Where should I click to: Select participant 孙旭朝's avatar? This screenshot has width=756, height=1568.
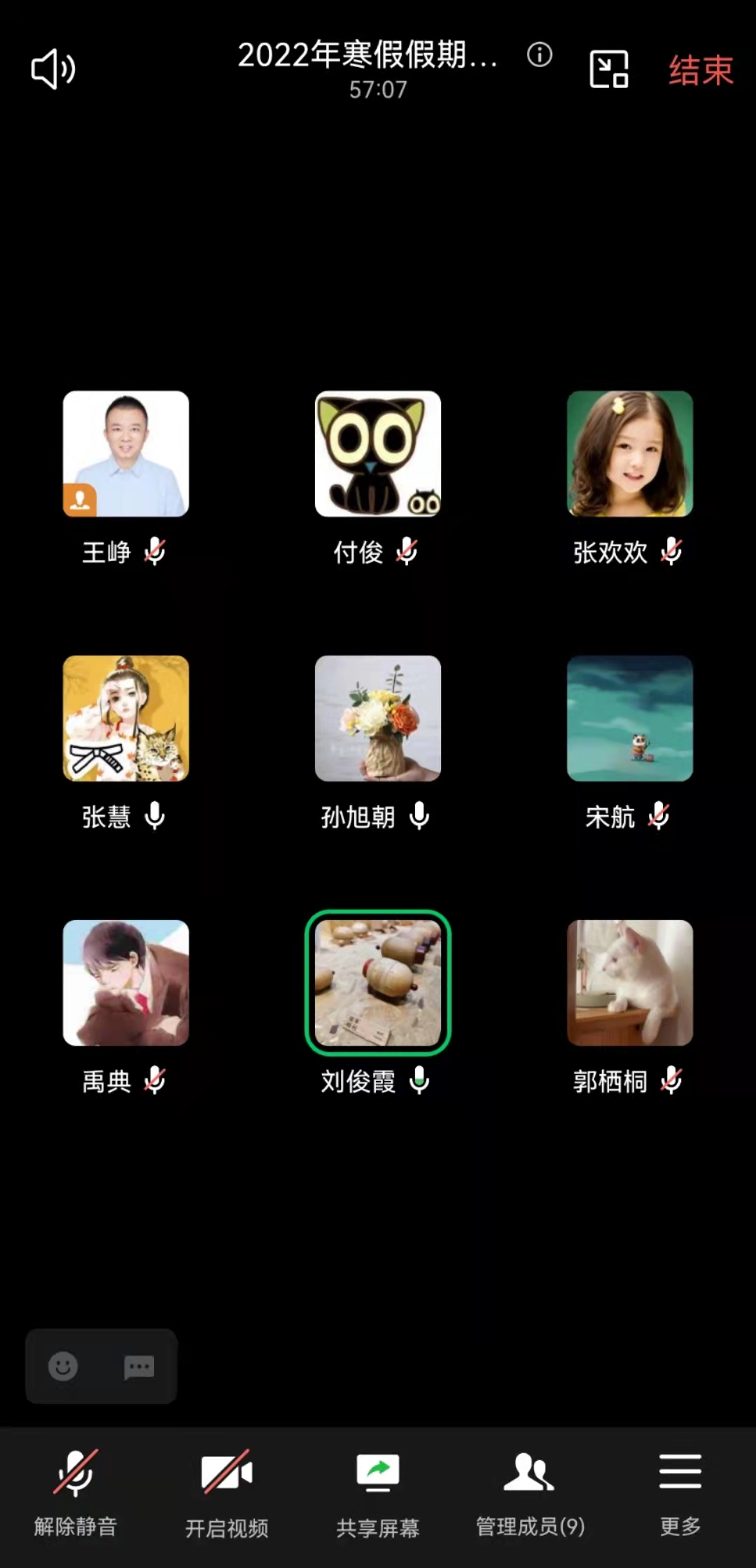tap(378, 719)
